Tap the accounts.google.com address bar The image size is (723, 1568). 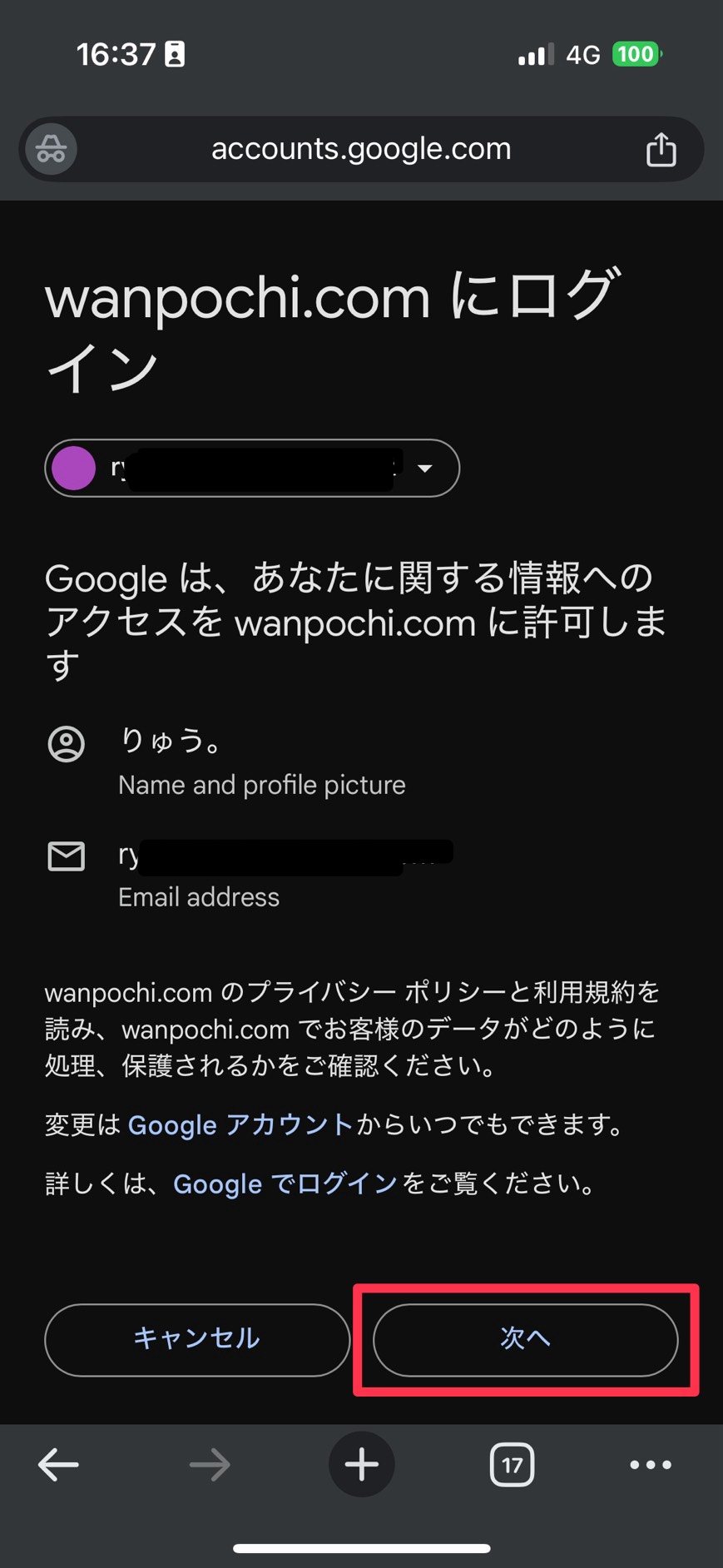pos(361,149)
